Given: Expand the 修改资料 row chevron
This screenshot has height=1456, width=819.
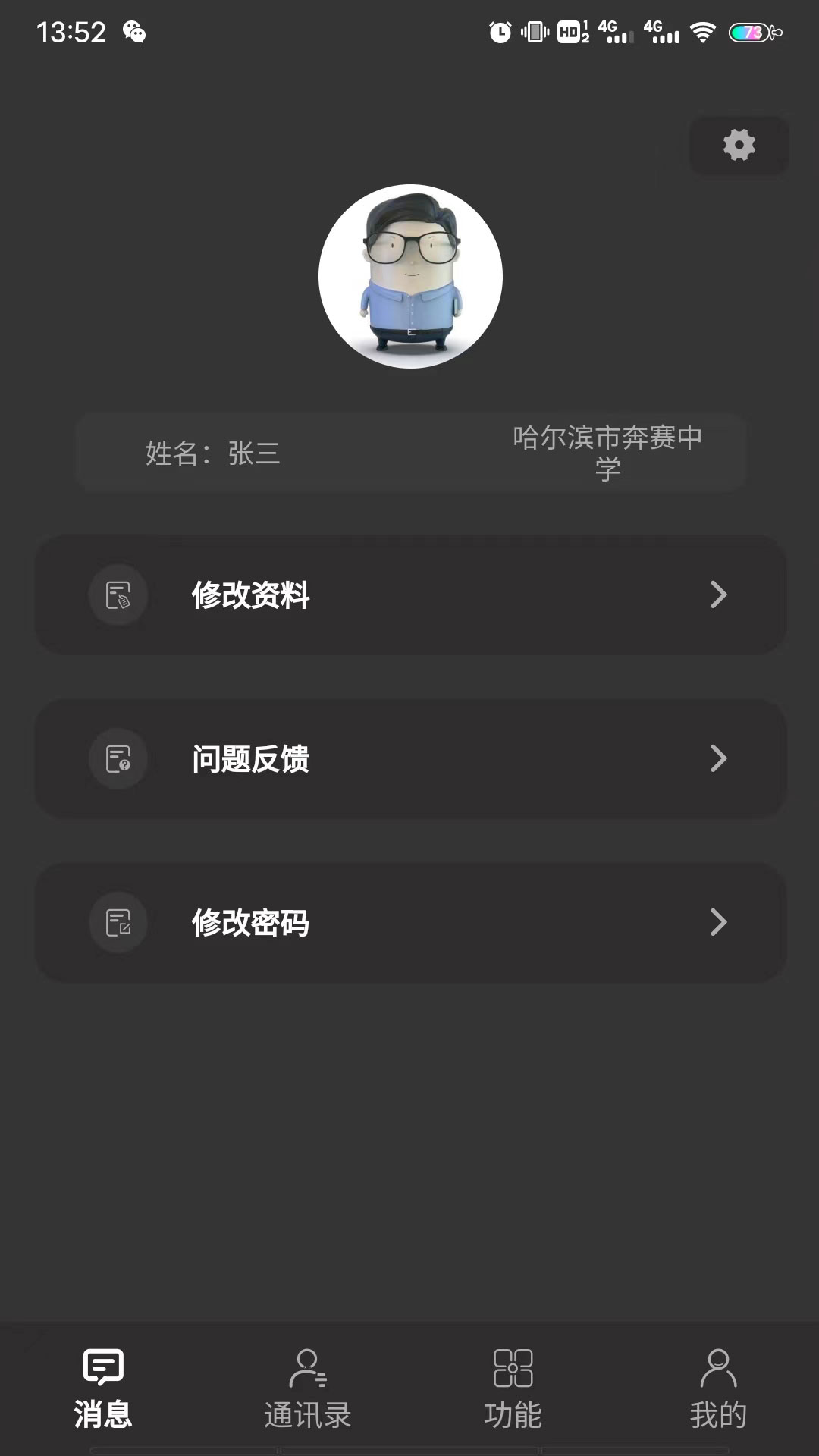Looking at the screenshot, I should pos(717,596).
